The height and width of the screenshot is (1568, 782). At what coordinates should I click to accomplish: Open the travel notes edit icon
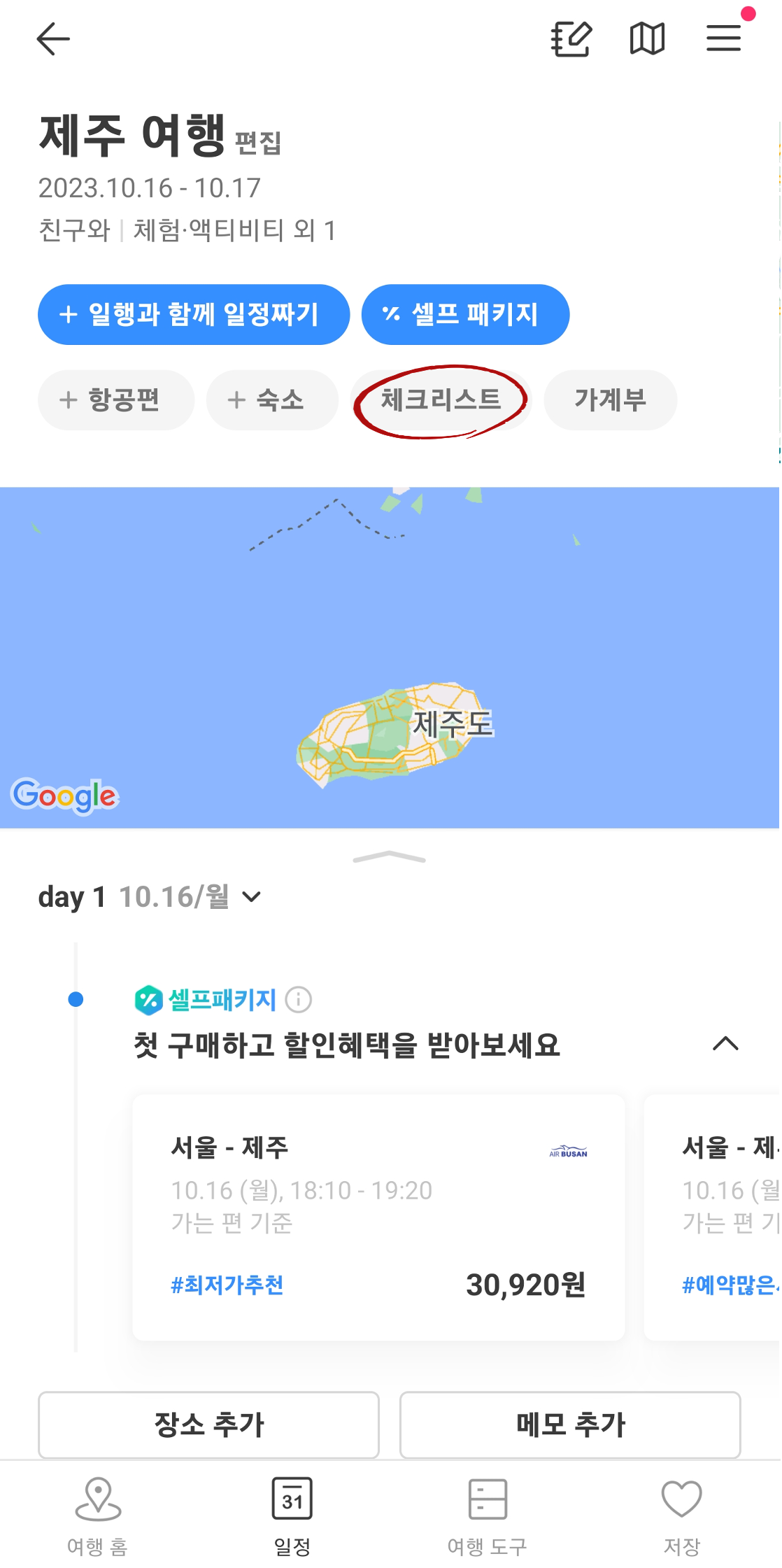571,40
